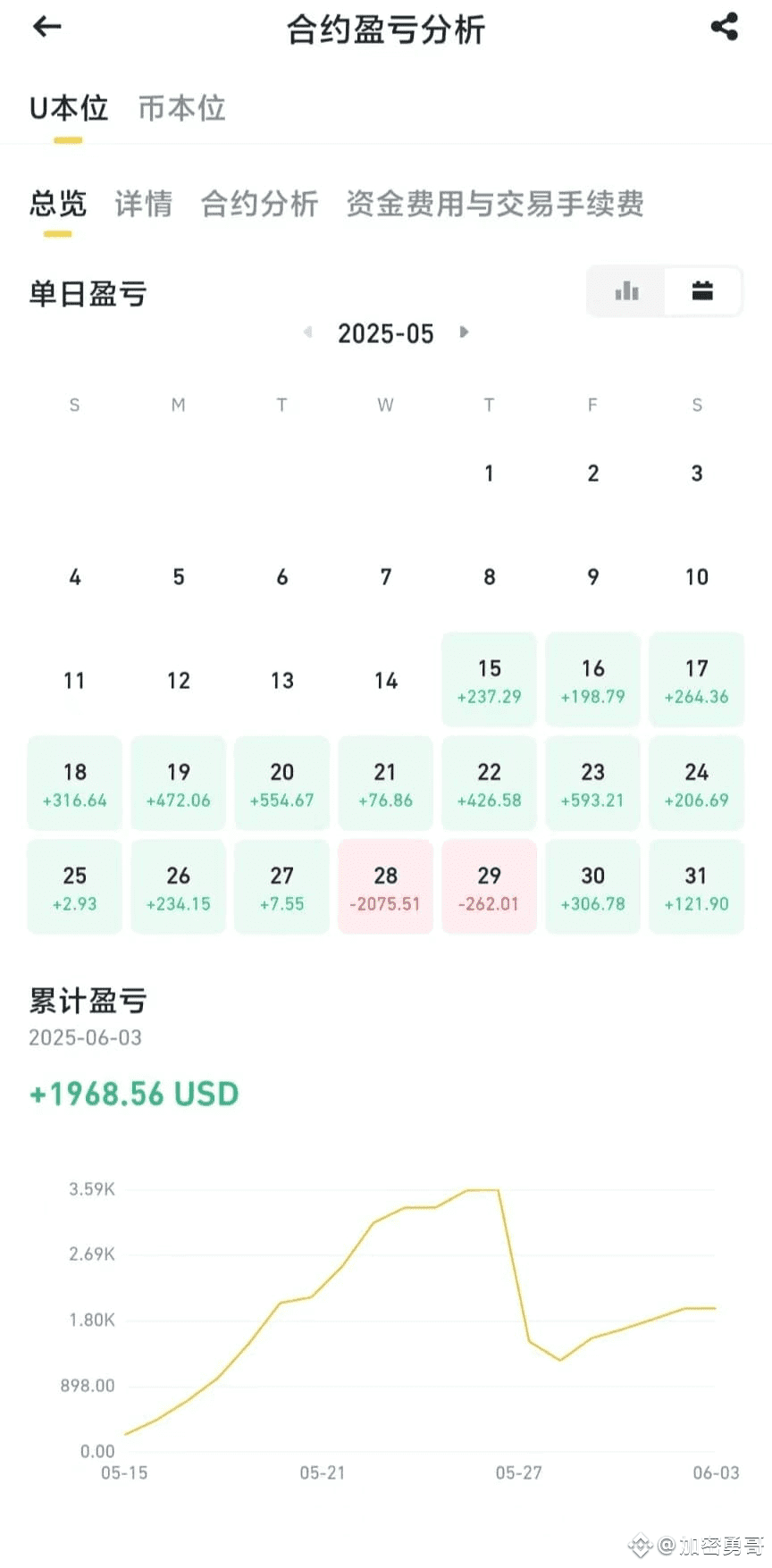
Task: Switch to the 币本位 tab
Action: (181, 108)
